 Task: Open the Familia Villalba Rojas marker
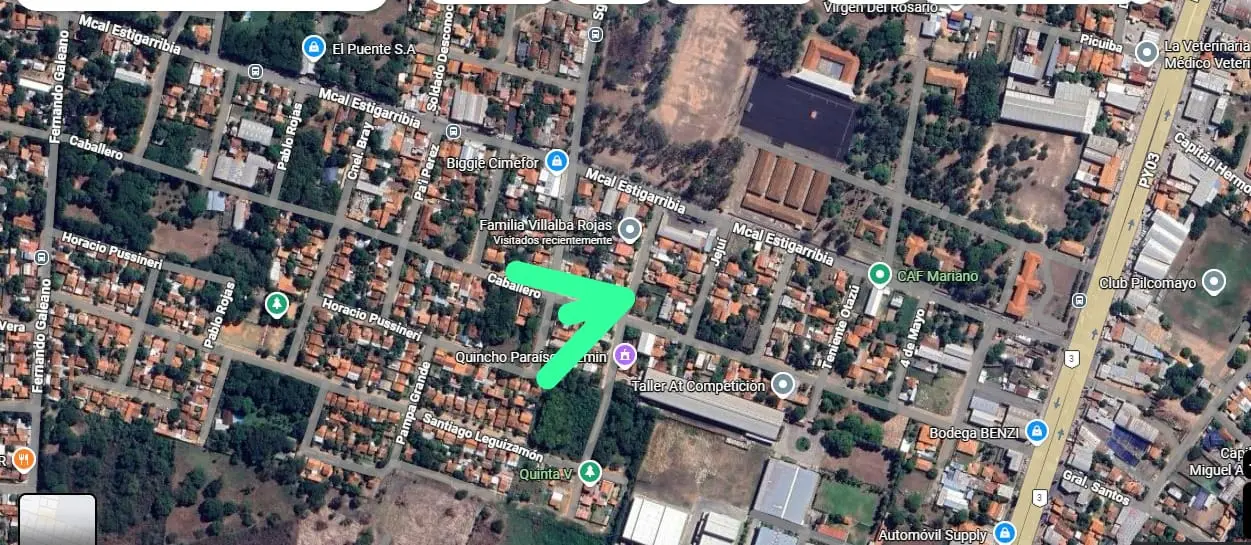pyautogui.click(x=629, y=230)
